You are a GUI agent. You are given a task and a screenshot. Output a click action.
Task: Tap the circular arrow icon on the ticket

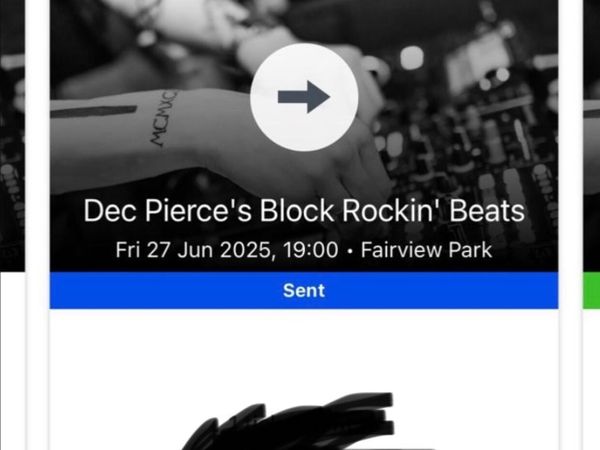click(303, 97)
